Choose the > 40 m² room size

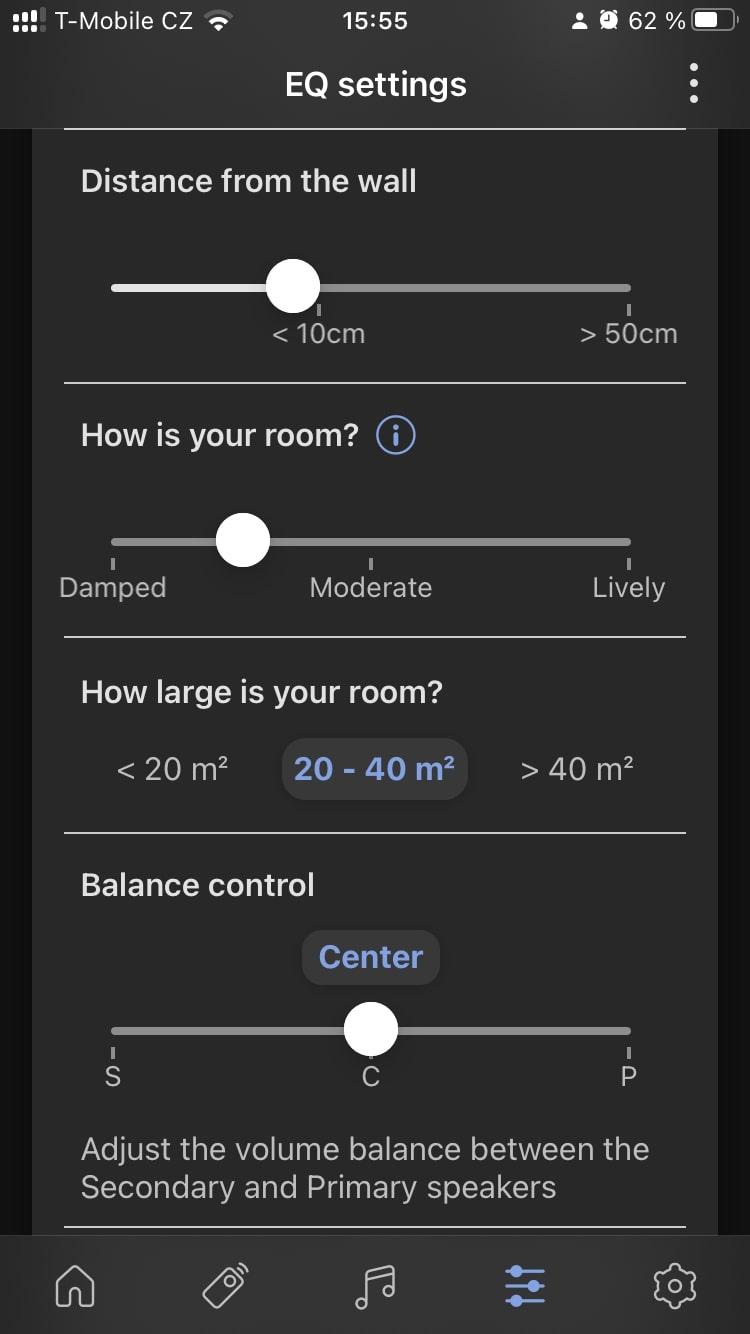click(x=577, y=769)
